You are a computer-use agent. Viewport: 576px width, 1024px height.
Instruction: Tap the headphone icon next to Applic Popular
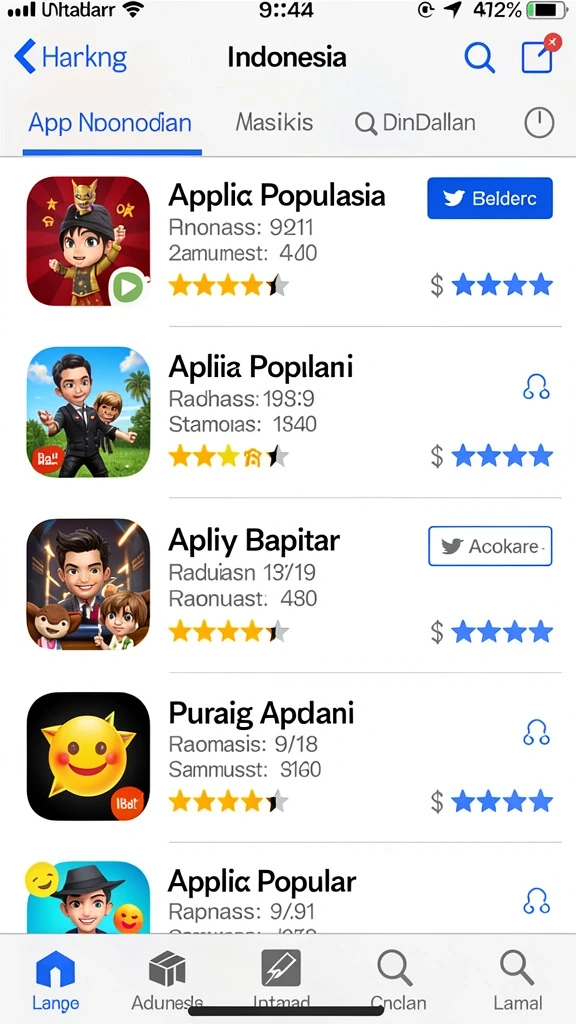pyautogui.click(x=537, y=901)
